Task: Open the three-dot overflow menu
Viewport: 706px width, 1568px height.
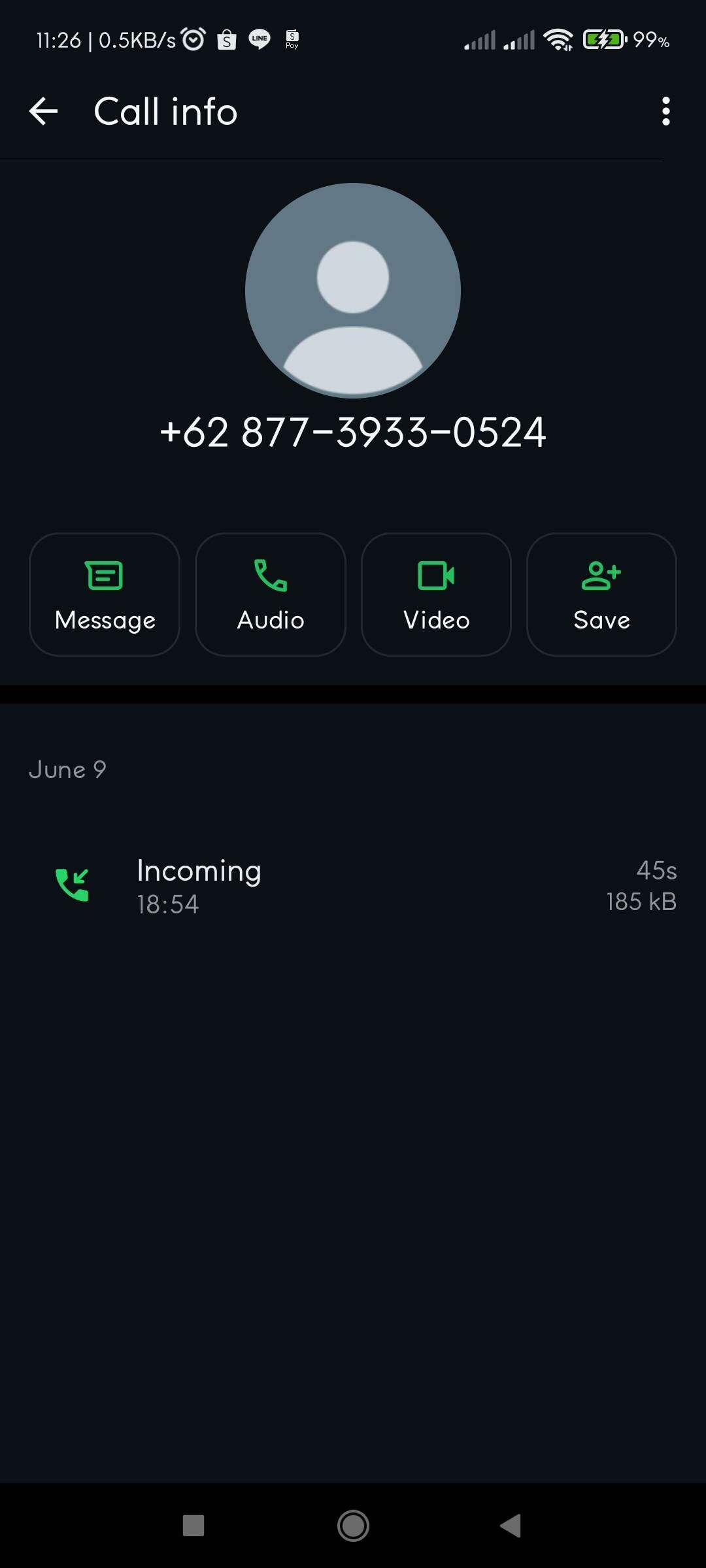Action: pos(665,111)
